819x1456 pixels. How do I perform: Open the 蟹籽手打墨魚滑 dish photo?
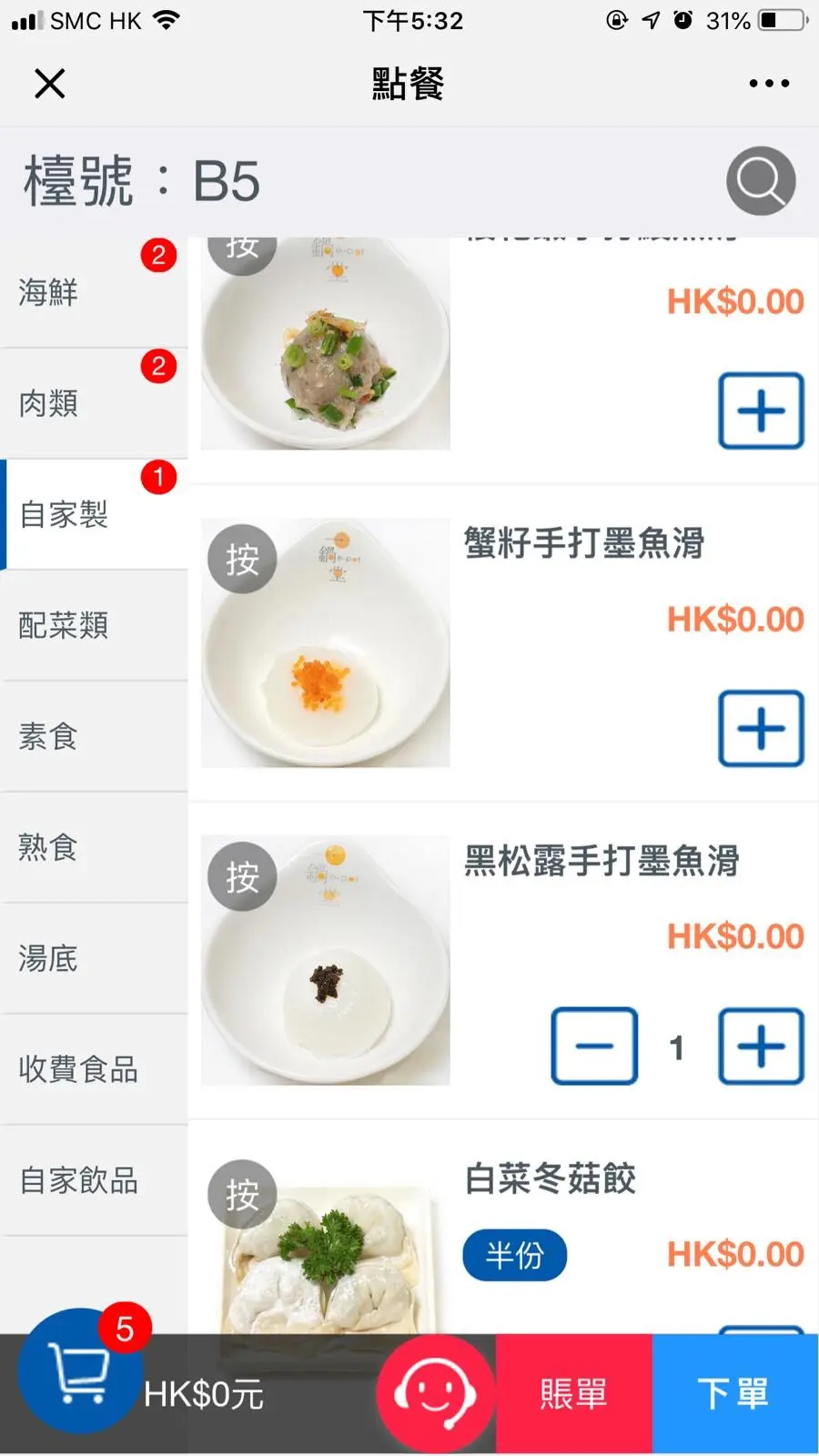pyautogui.click(x=326, y=642)
